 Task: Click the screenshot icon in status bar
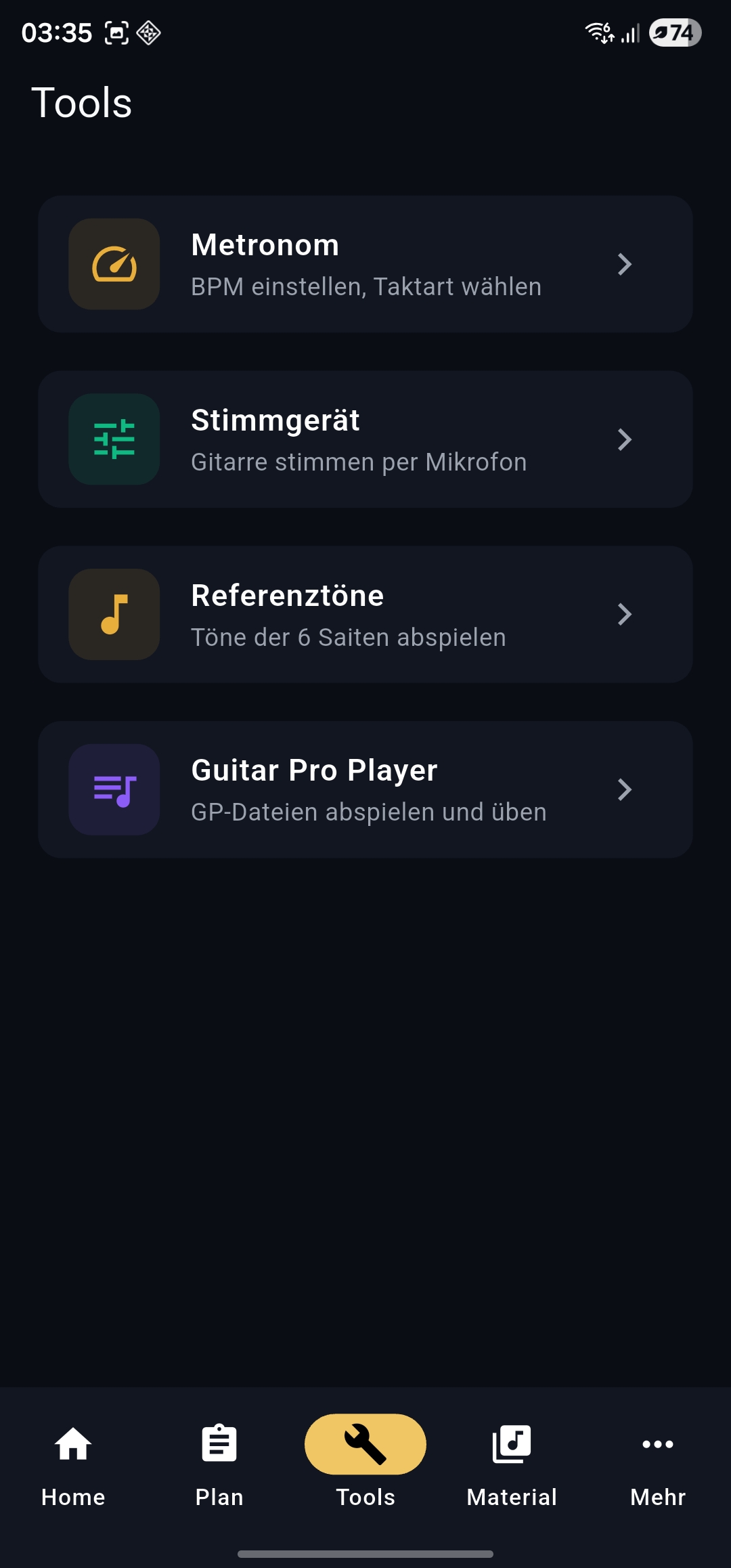coord(116,32)
